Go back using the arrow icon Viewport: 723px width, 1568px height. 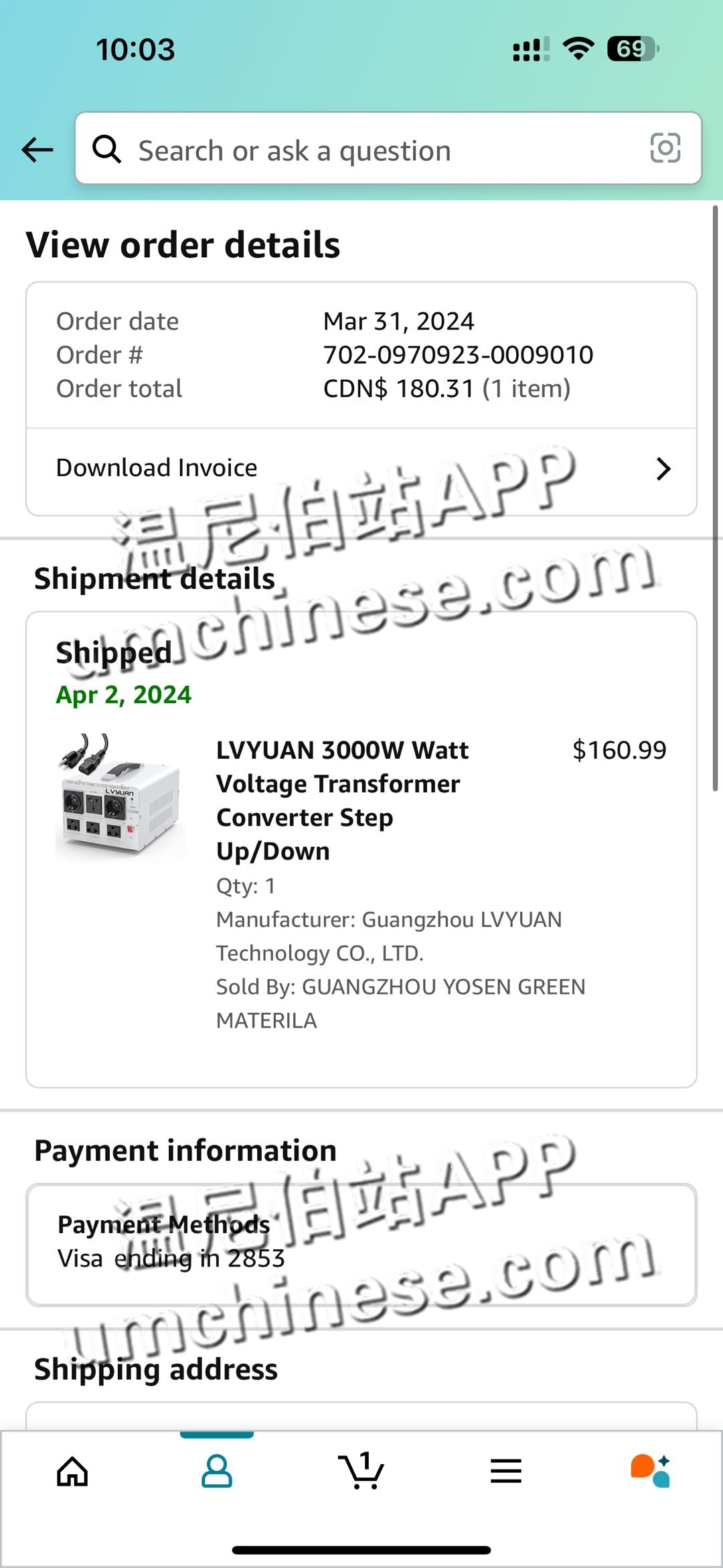(37, 149)
